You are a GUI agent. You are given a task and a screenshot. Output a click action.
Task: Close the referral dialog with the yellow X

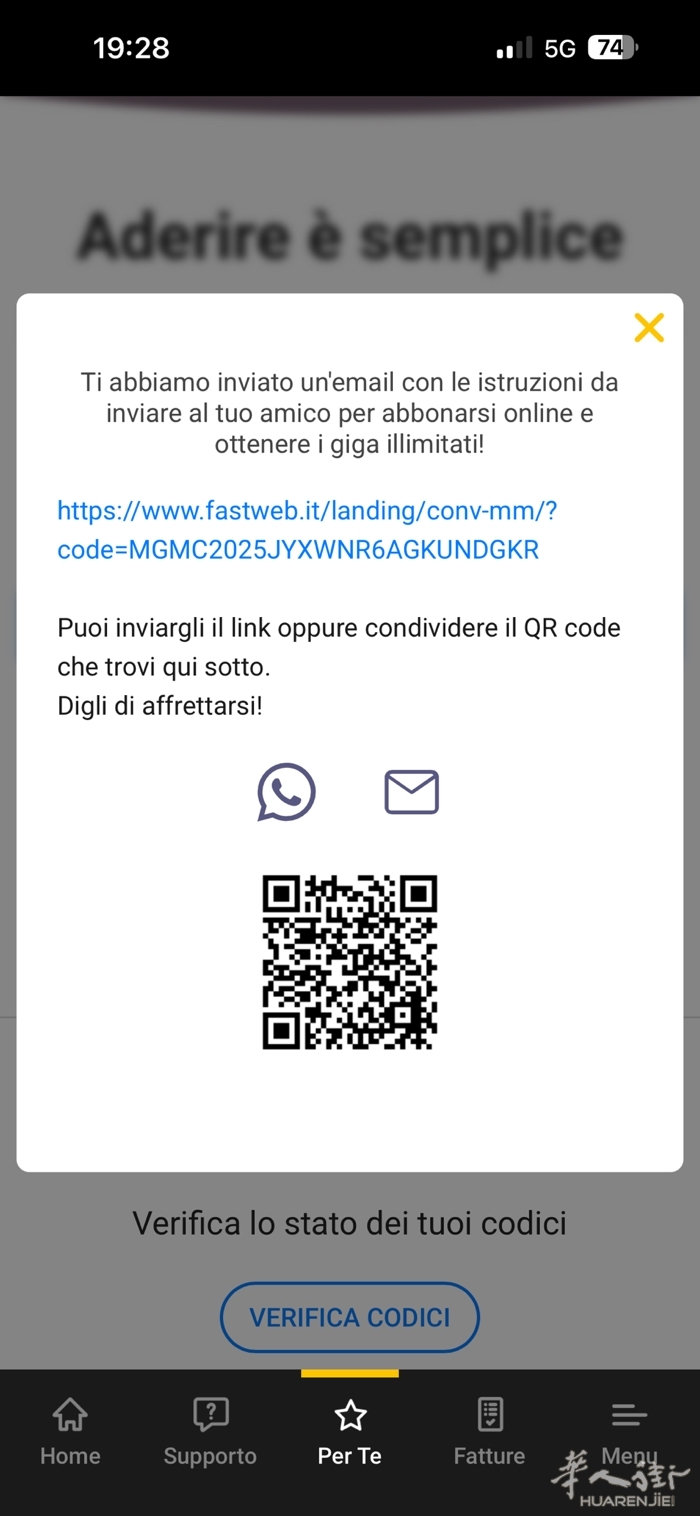pos(649,327)
